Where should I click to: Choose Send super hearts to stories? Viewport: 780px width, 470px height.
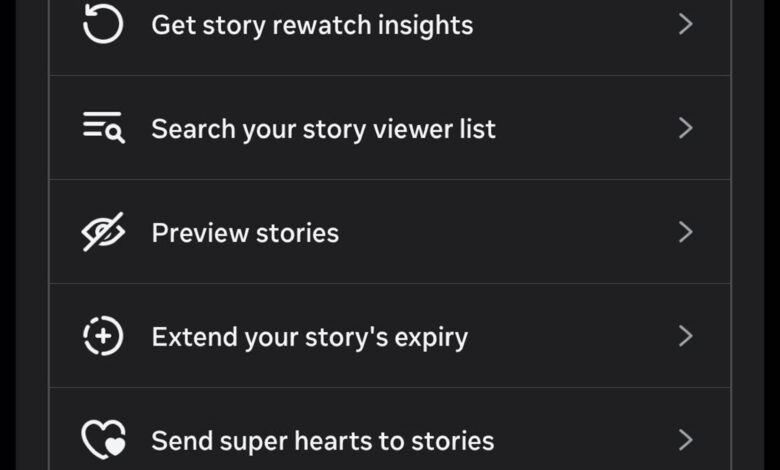389,440
